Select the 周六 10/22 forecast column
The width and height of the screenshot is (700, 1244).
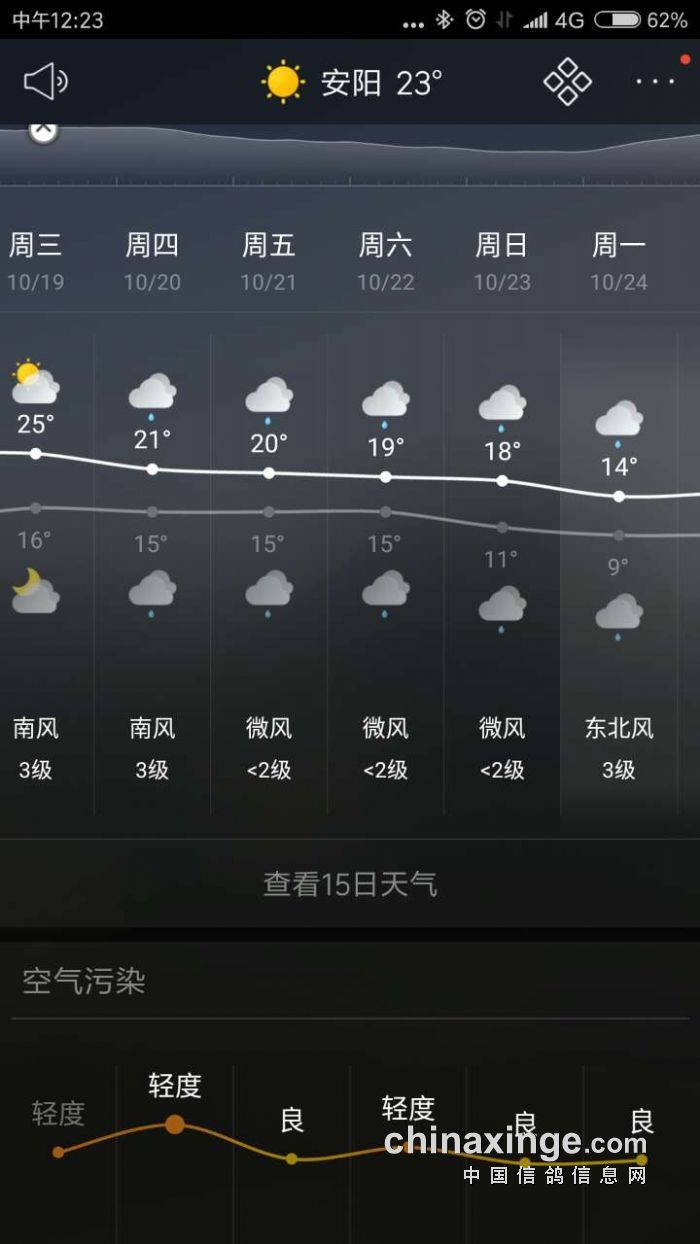[385, 560]
